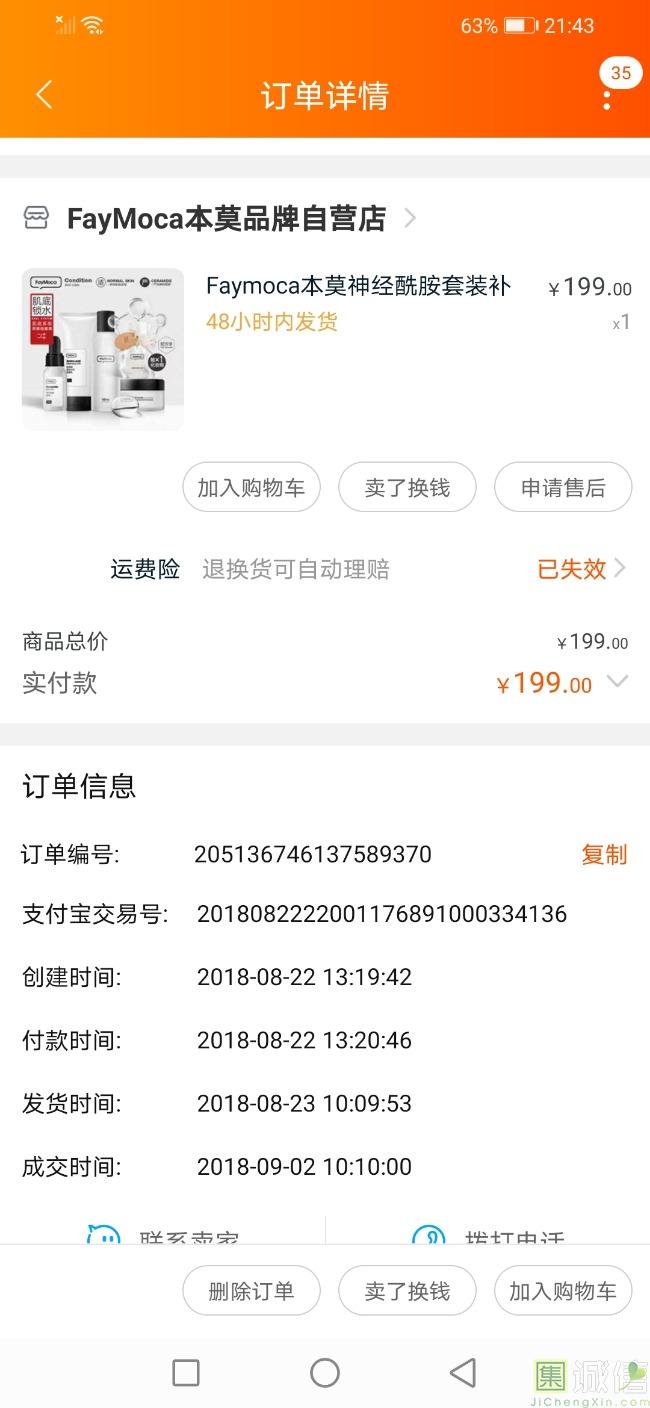Tap 卖了换钱 beside the 删除订单 button
Viewport: 650px width, 1408px height.
pos(407,1291)
